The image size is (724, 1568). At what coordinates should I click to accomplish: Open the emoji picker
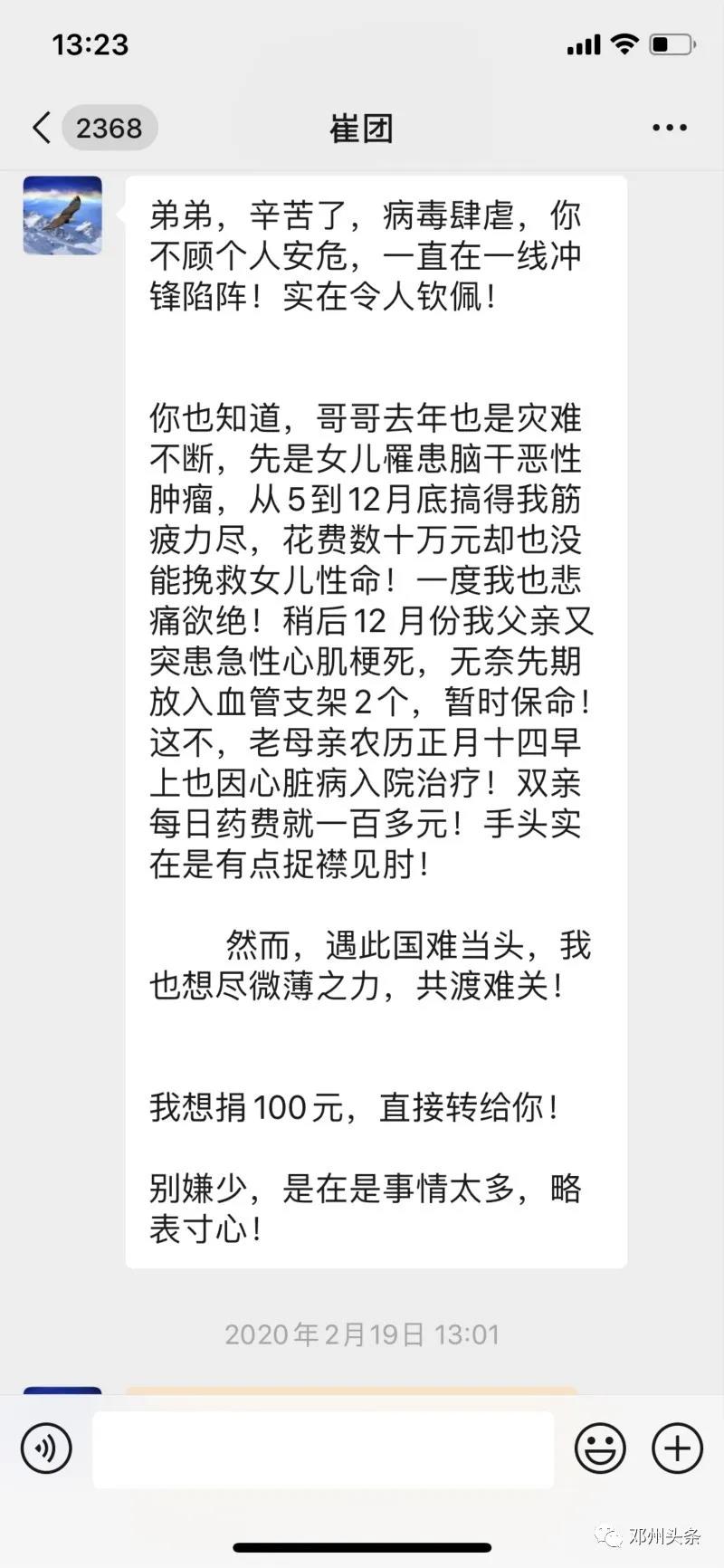(x=600, y=1448)
